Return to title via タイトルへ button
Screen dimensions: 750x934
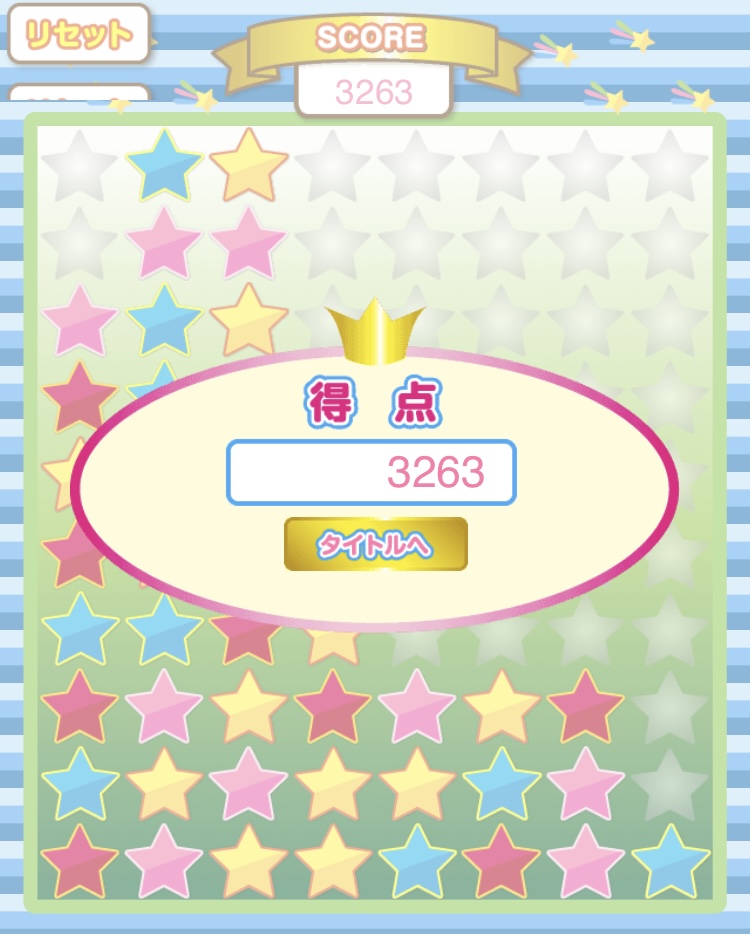pyautogui.click(x=376, y=544)
